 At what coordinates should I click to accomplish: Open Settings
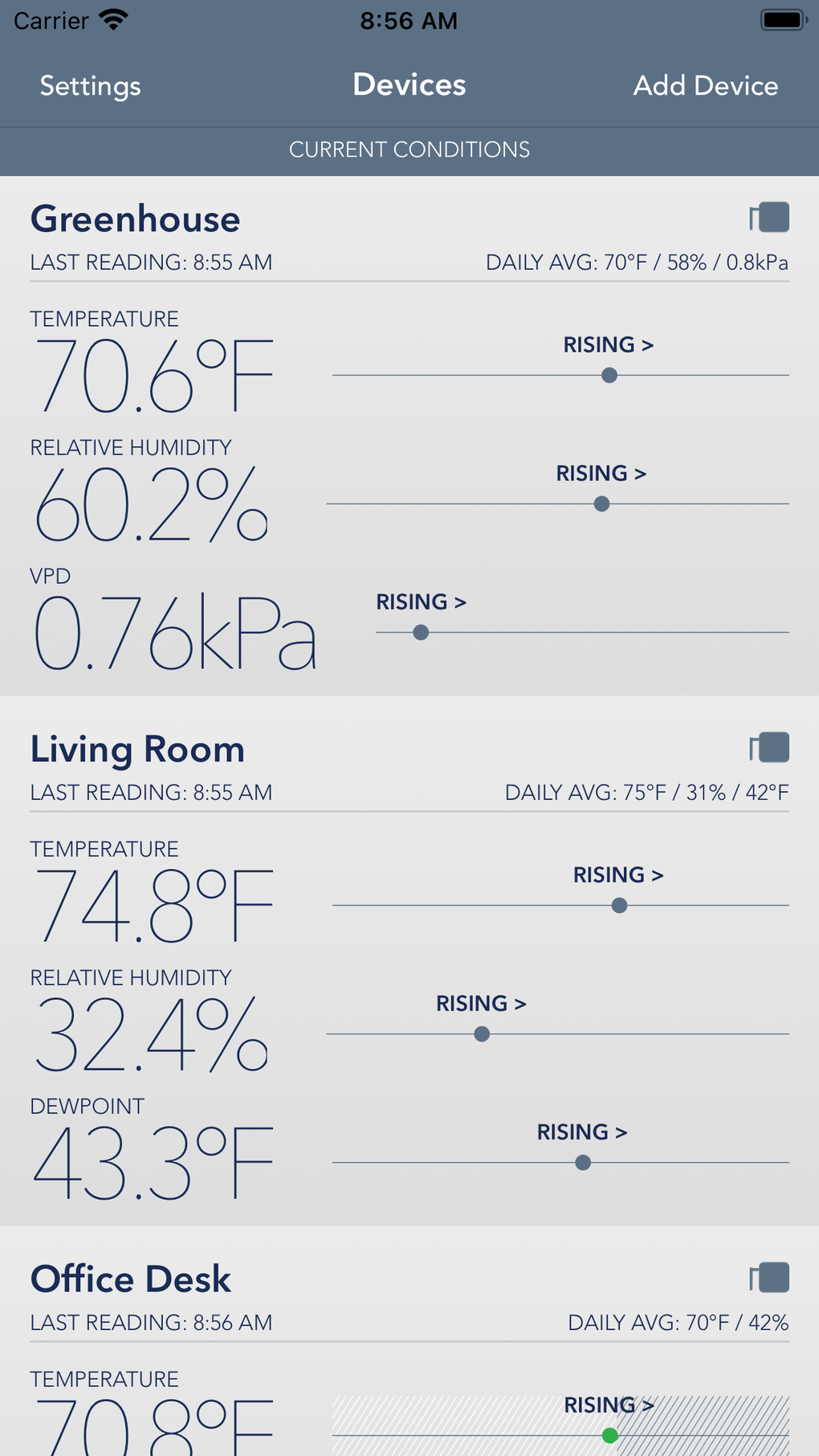pos(89,85)
